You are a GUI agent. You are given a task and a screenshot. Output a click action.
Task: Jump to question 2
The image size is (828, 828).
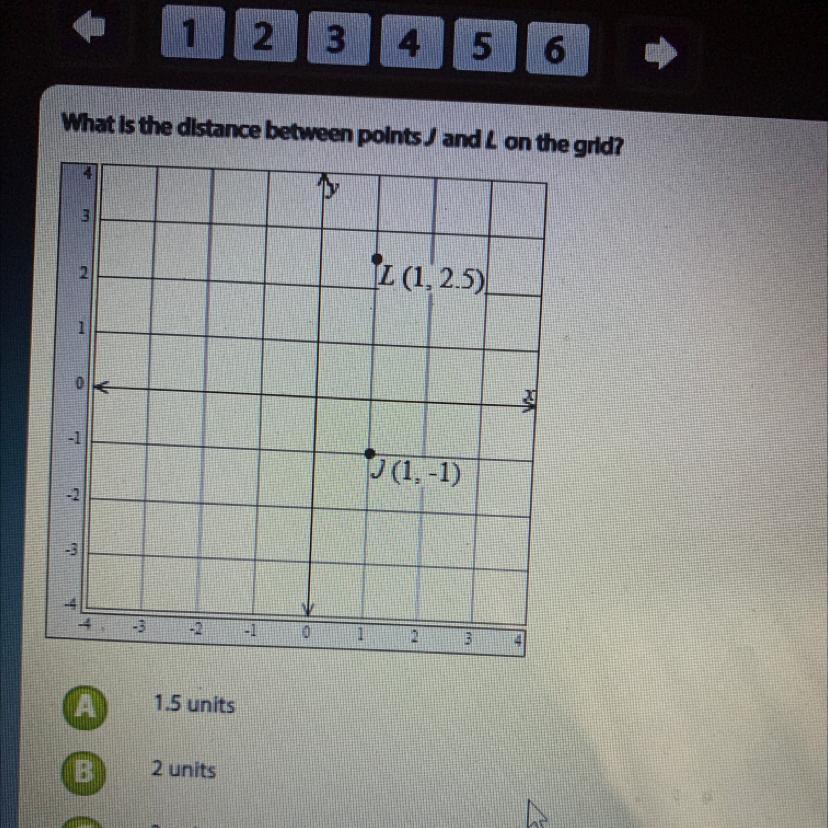point(263,39)
